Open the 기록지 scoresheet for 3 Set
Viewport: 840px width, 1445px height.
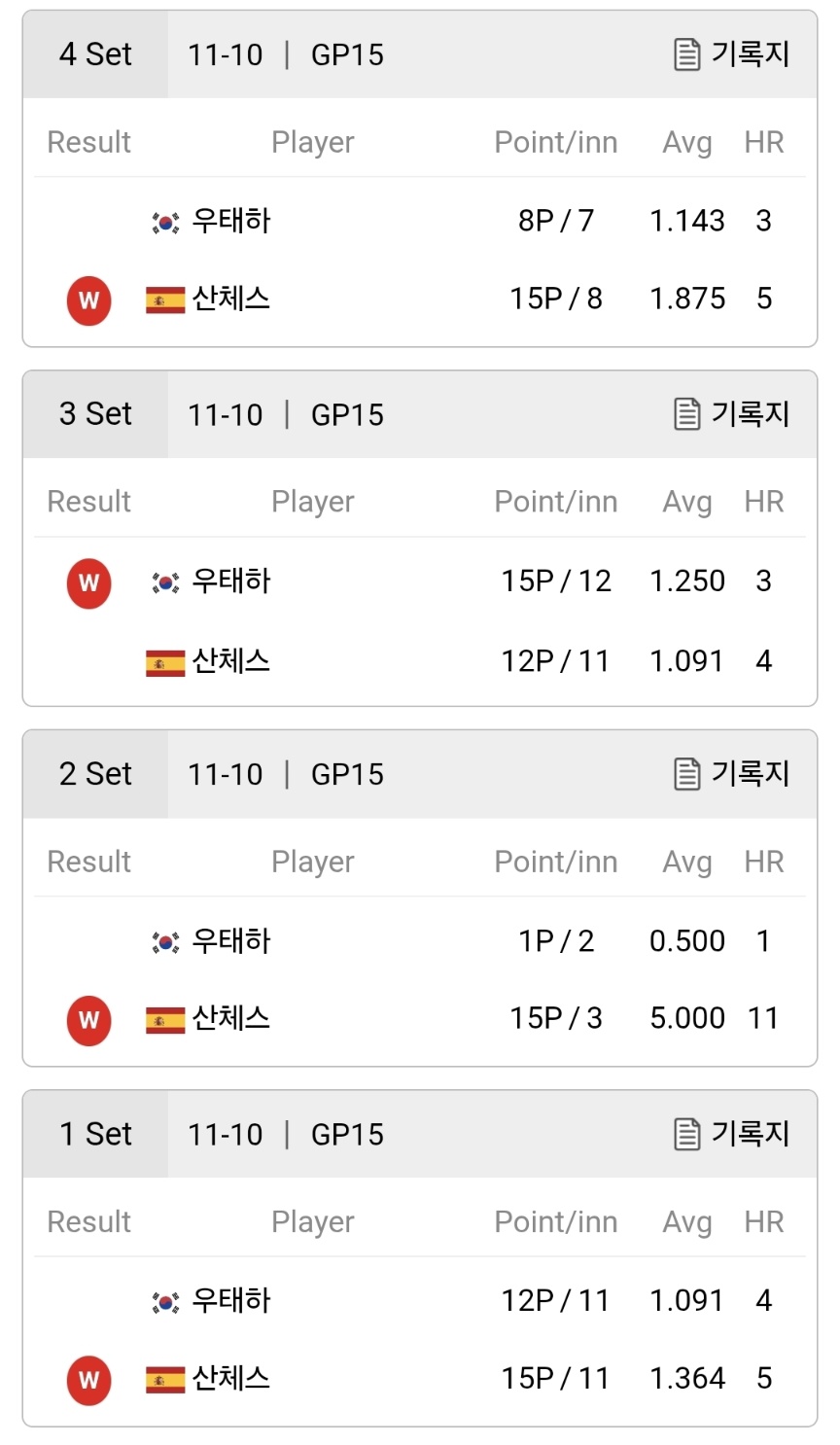731,414
